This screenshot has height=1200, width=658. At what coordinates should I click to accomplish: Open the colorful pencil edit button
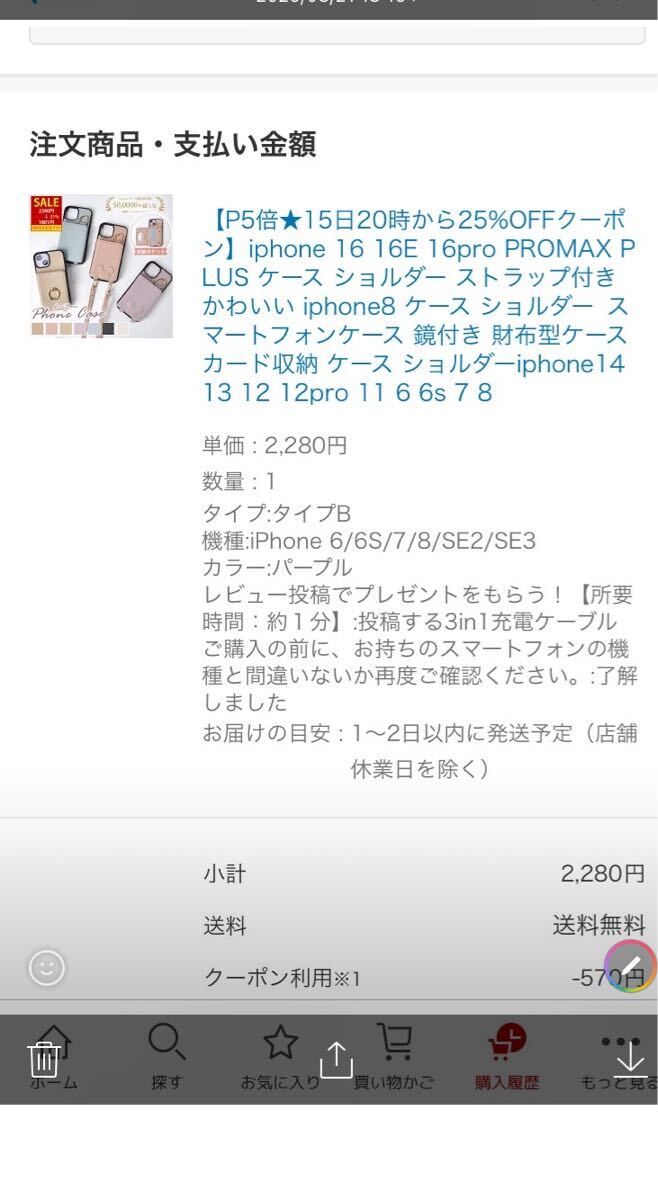630,966
